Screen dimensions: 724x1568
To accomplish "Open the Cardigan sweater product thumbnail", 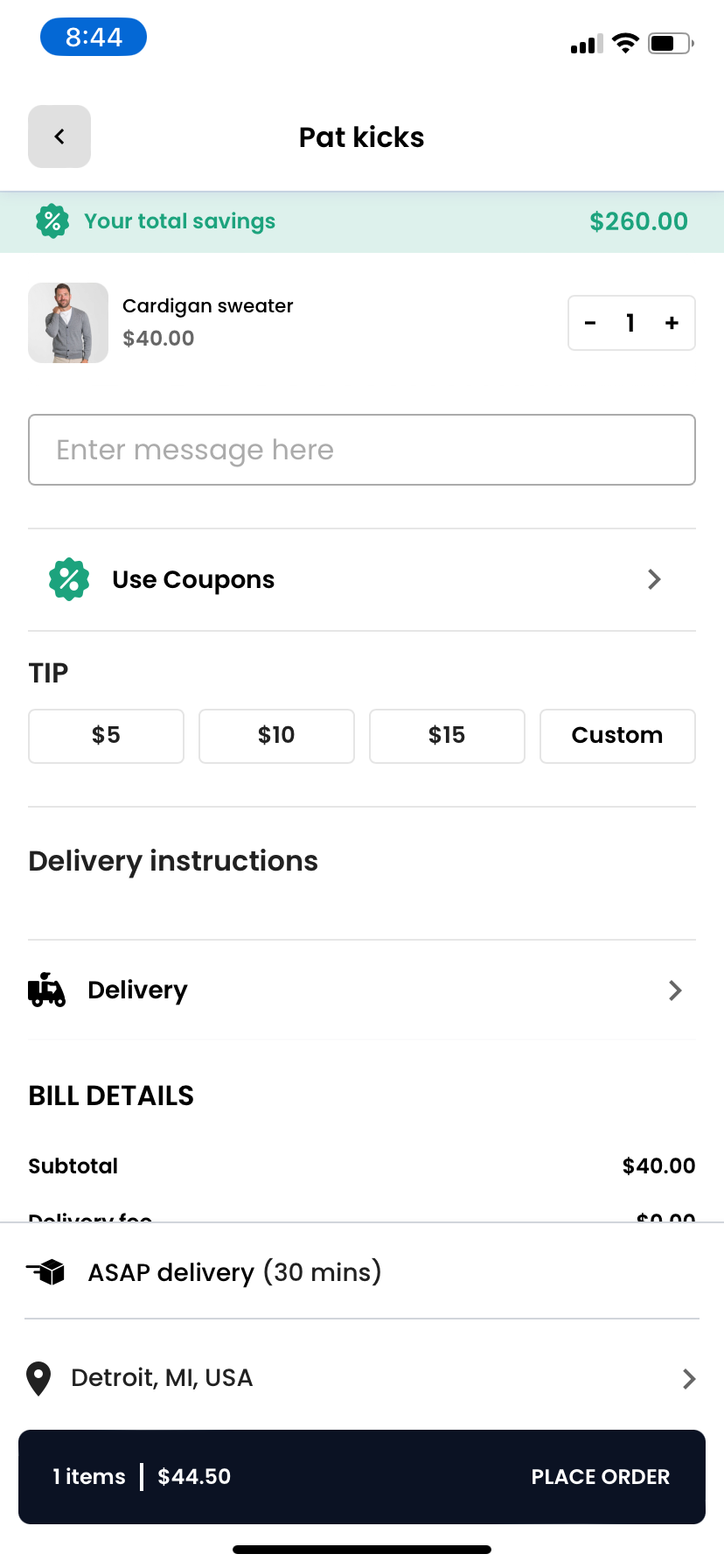I will click(x=68, y=323).
